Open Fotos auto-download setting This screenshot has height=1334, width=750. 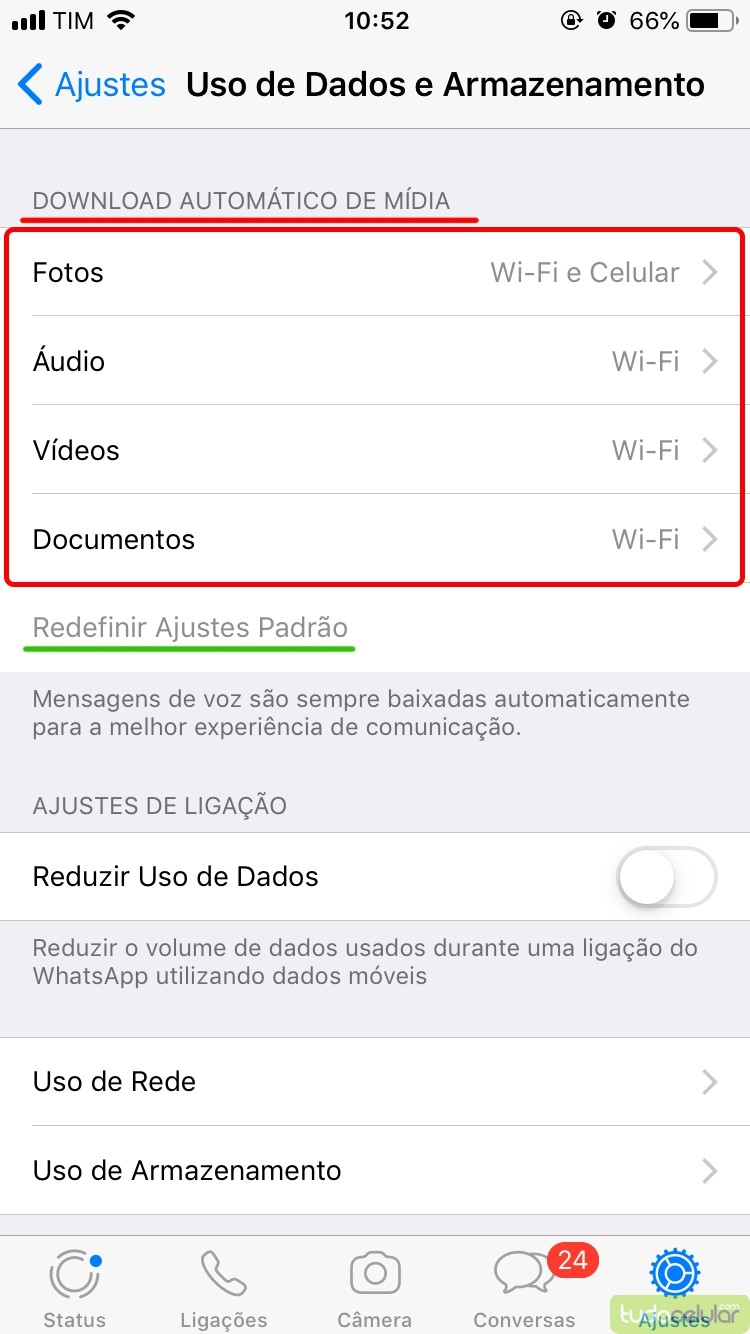click(x=375, y=272)
